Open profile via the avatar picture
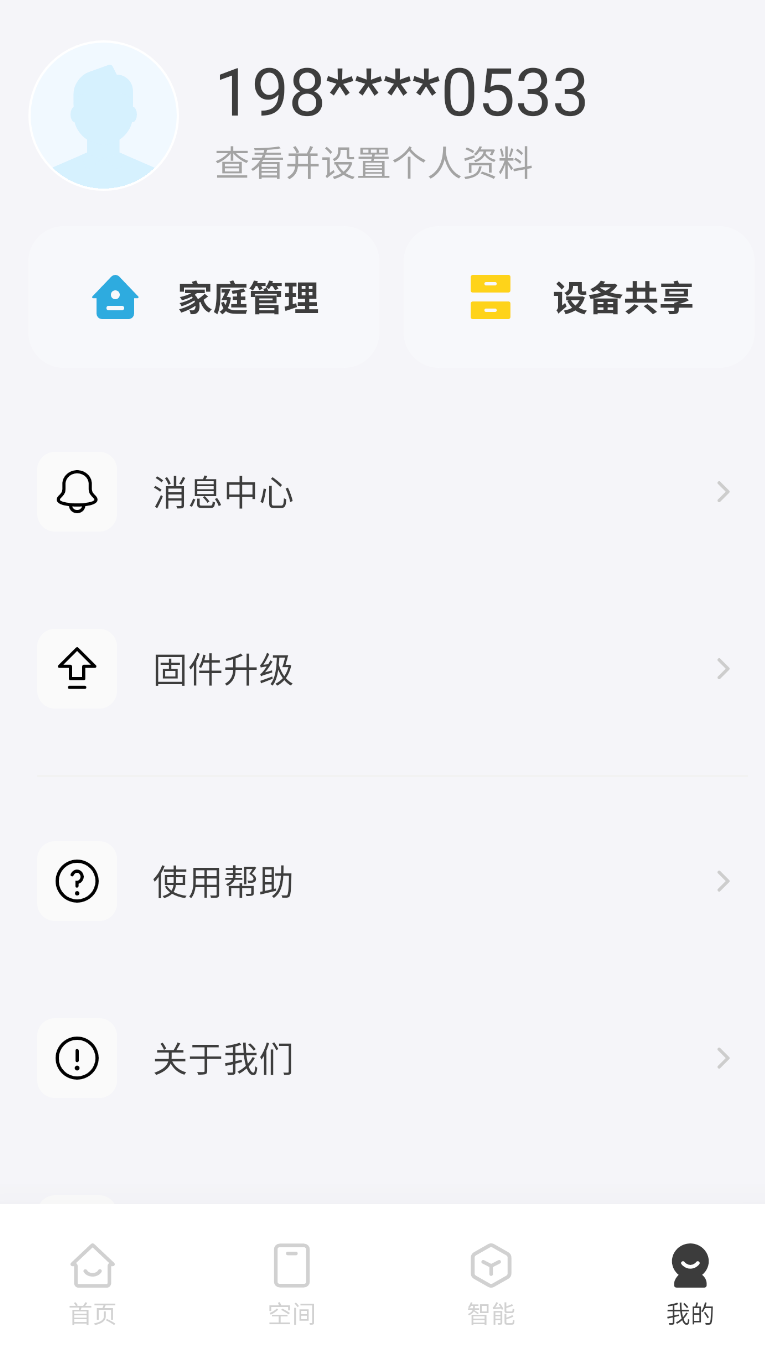The height and width of the screenshot is (1348, 765). [x=104, y=115]
